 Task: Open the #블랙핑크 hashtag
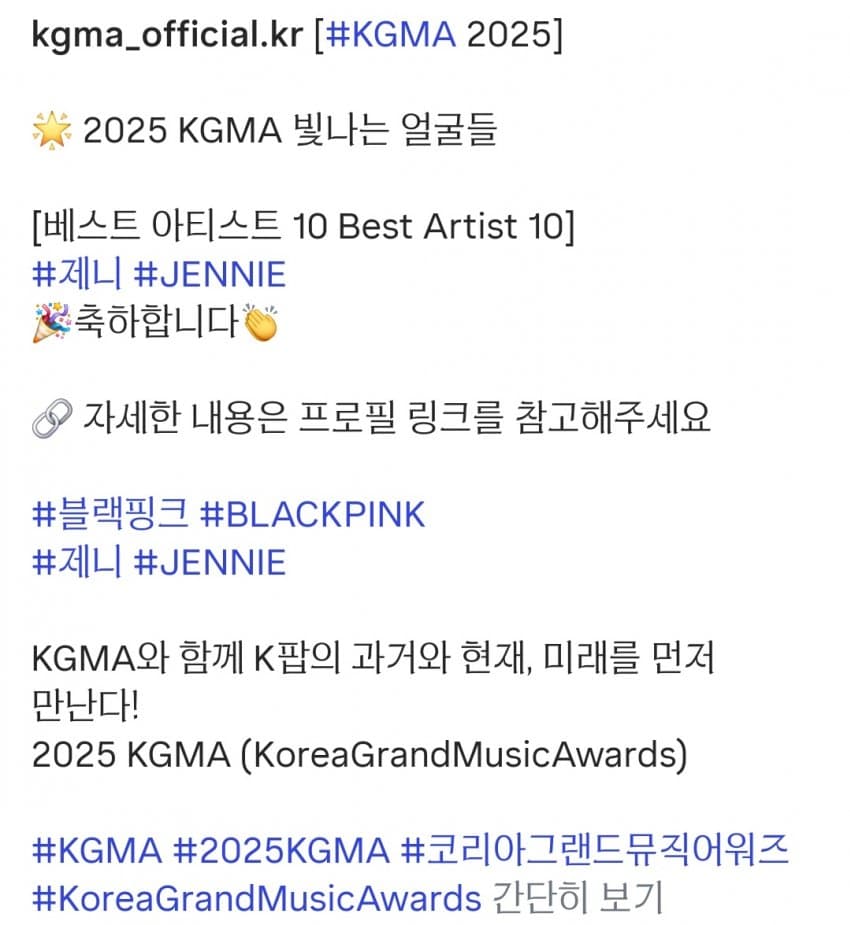pyautogui.click(x=109, y=515)
